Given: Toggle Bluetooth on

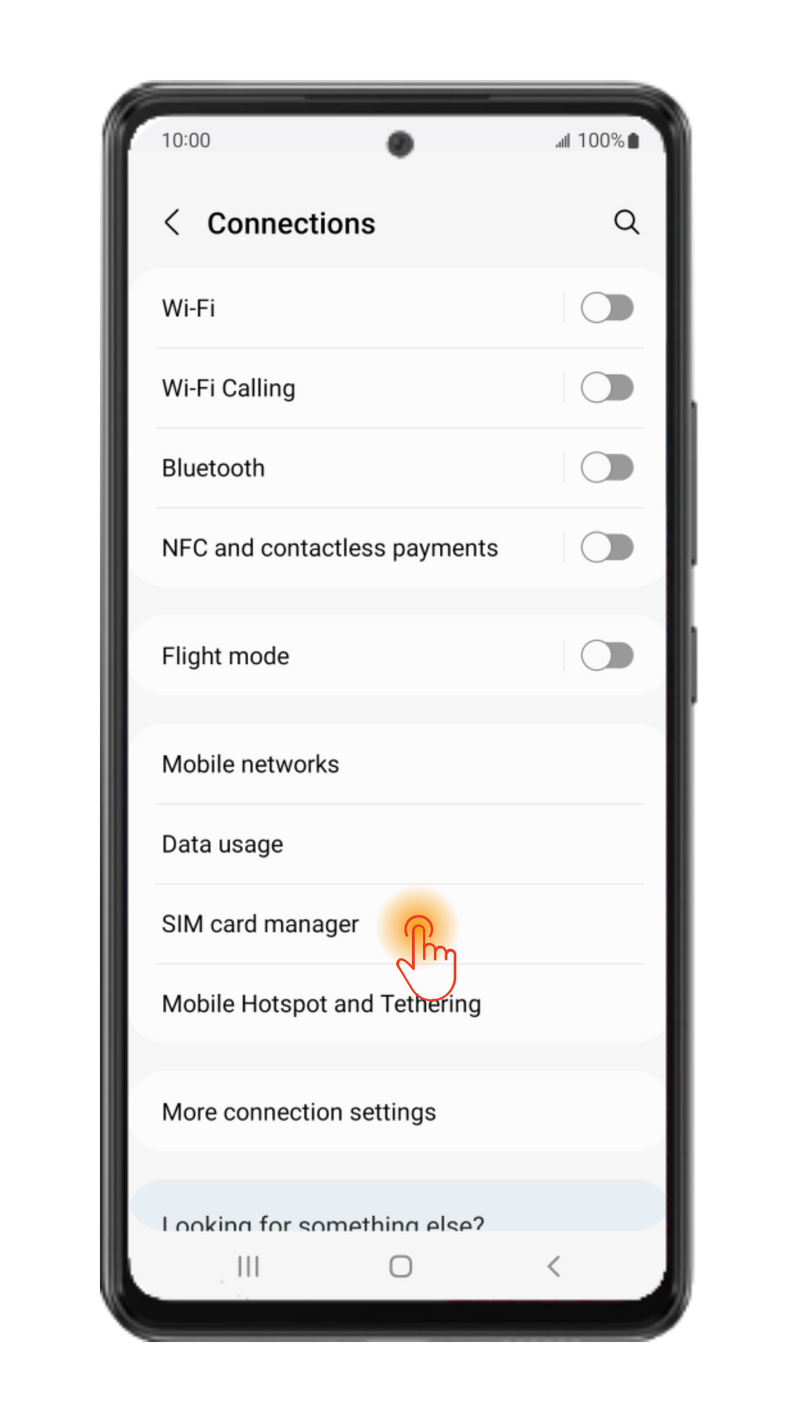Looking at the screenshot, I should pos(607,468).
